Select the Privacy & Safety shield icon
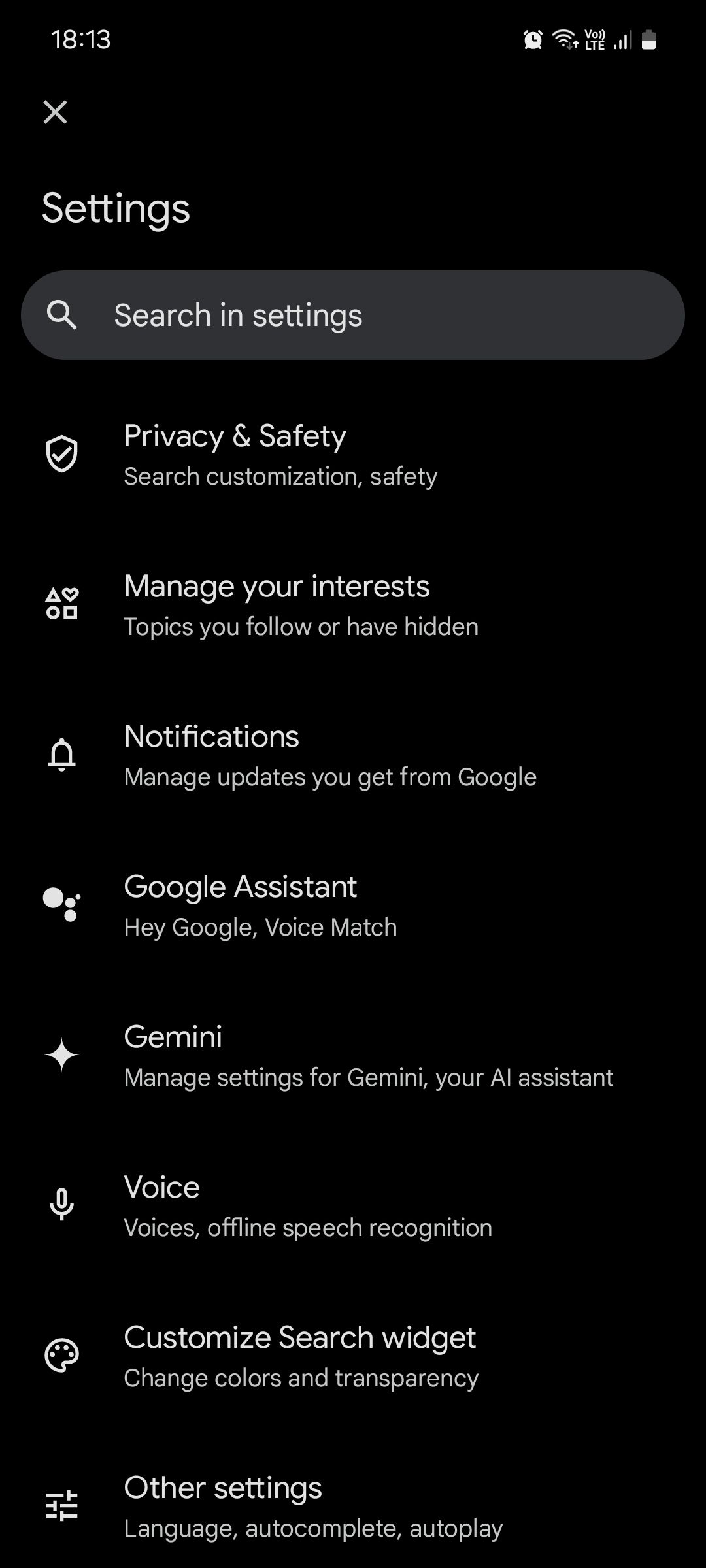The width and height of the screenshot is (706, 1568). coord(62,452)
